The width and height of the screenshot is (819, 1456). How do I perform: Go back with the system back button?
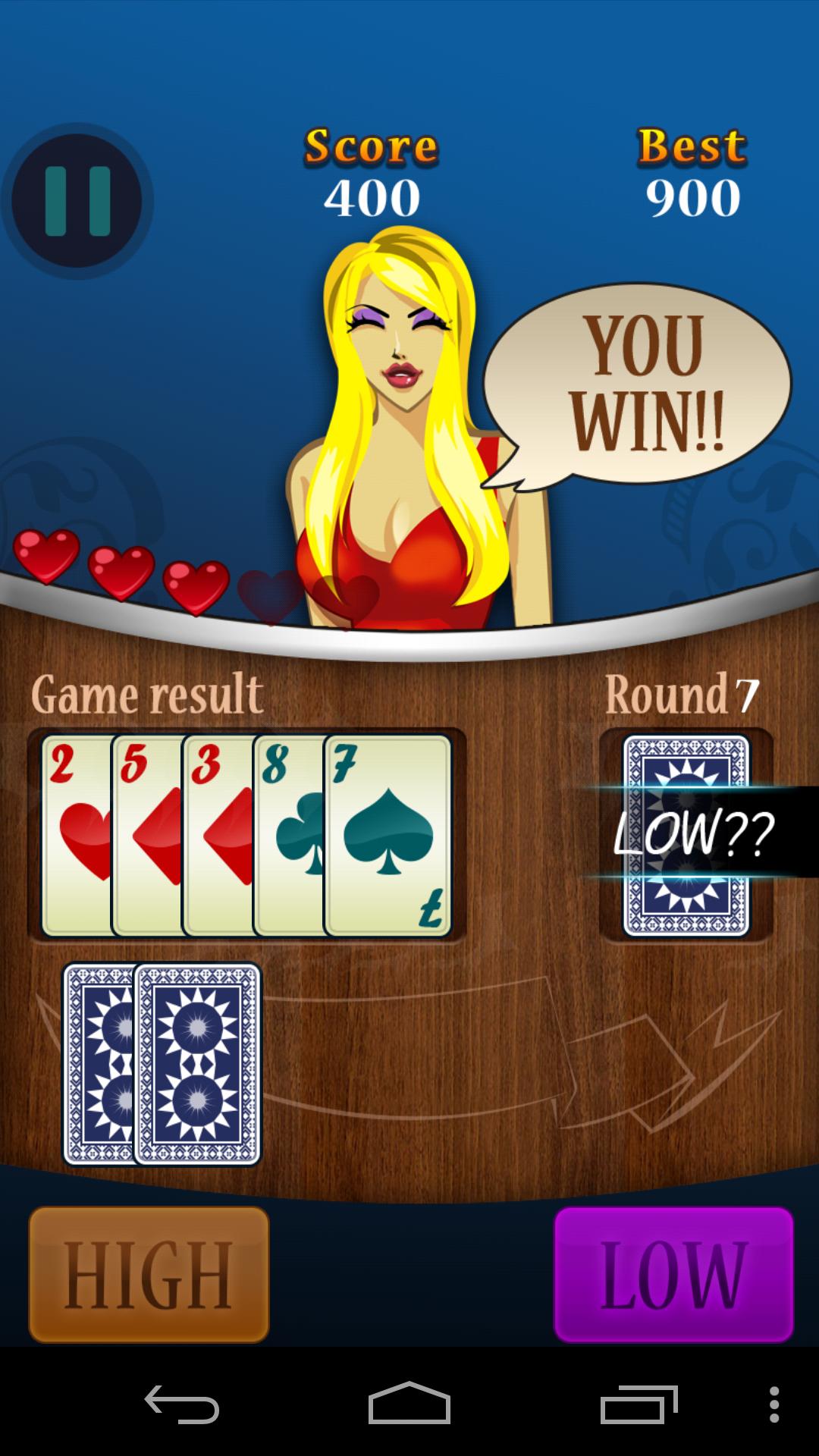182,1404
